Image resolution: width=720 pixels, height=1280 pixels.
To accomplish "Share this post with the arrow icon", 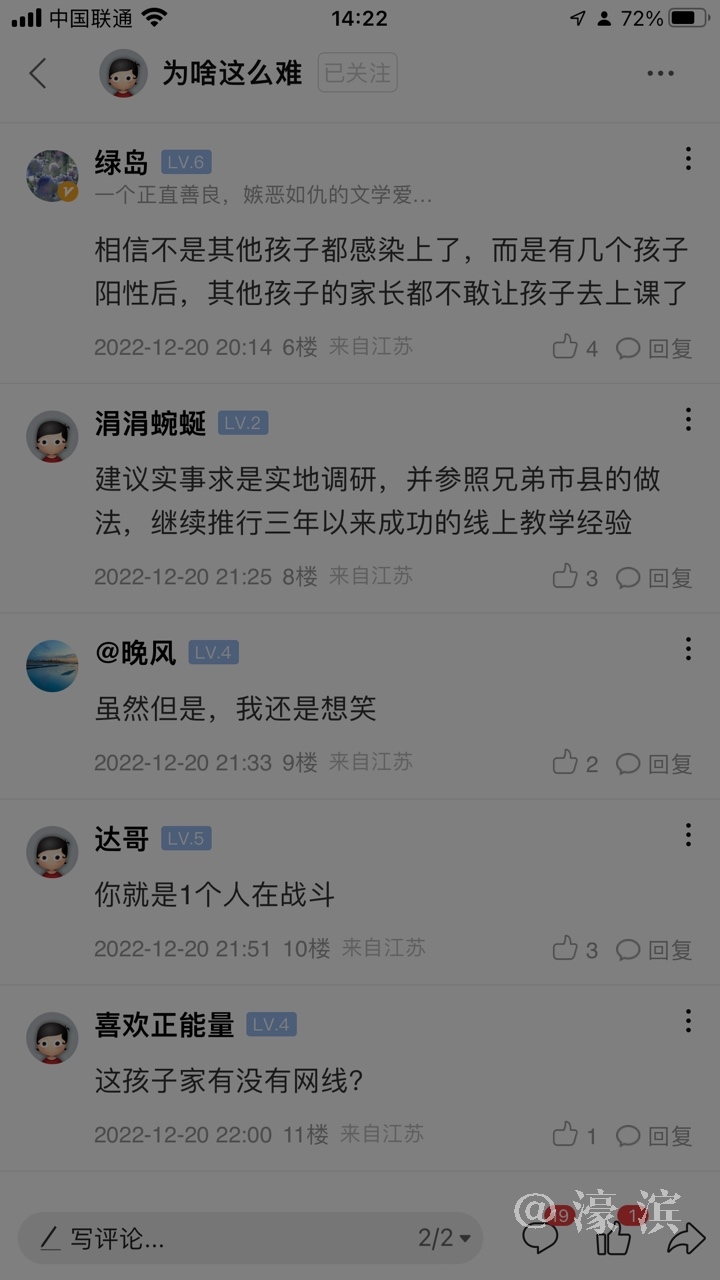I will (686, 1239).
